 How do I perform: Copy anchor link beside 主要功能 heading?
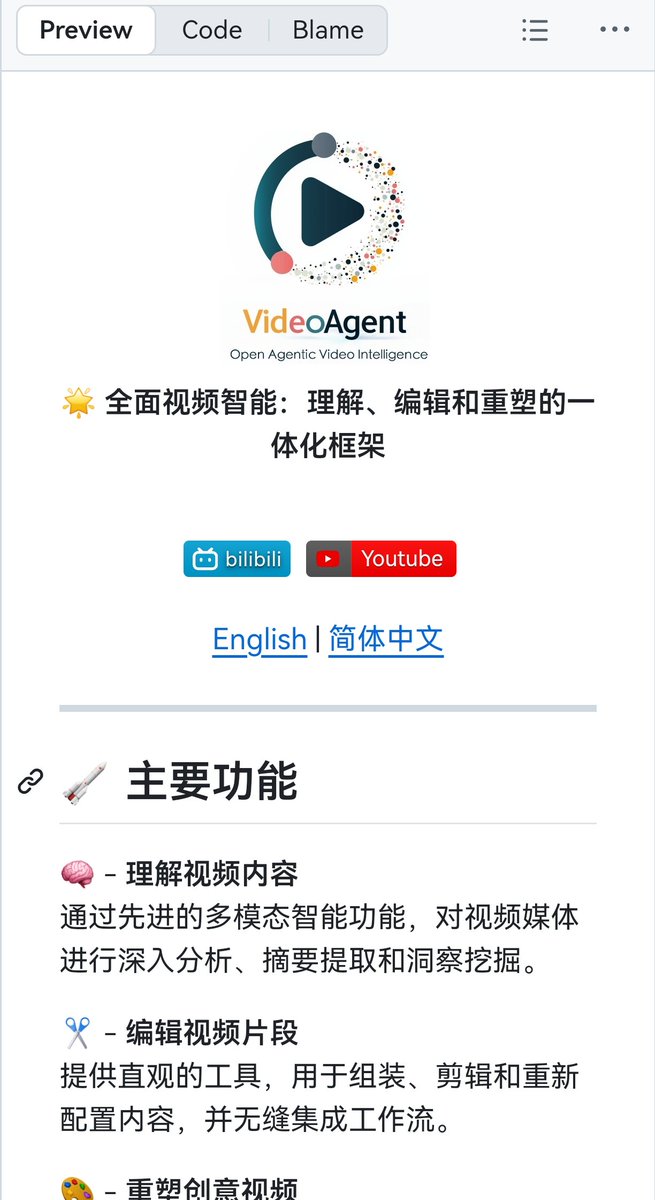31,782
